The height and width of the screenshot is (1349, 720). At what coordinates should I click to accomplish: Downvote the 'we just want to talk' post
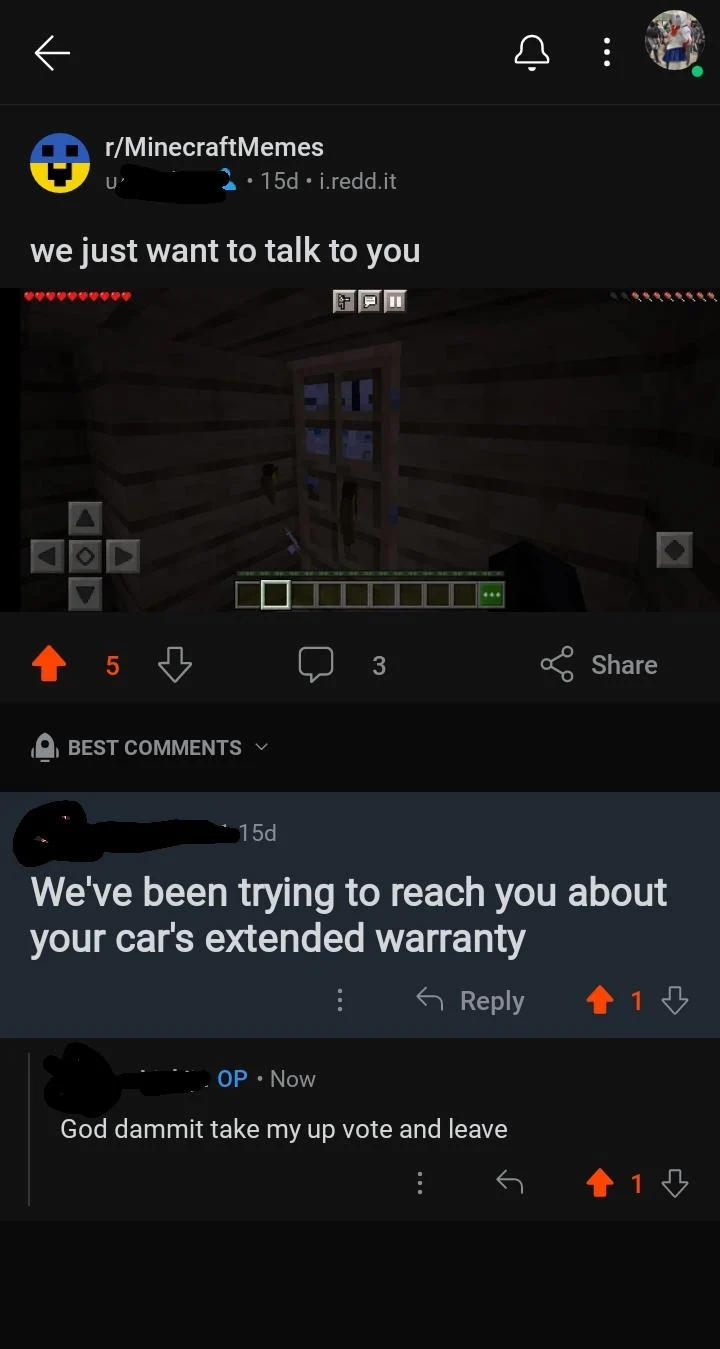[175, 665]
